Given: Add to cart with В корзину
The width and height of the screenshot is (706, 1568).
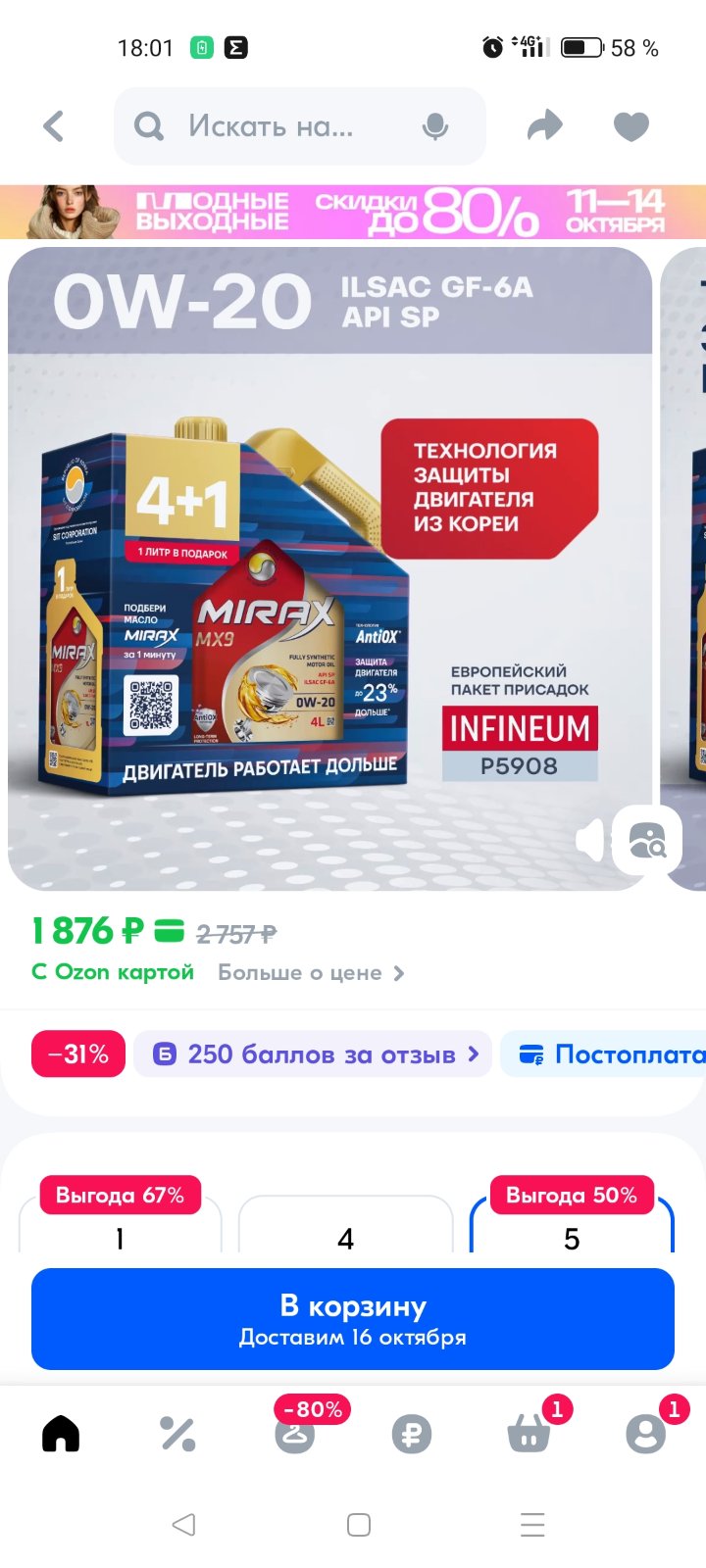Looking at the screenshot, I should [353, 1319].
